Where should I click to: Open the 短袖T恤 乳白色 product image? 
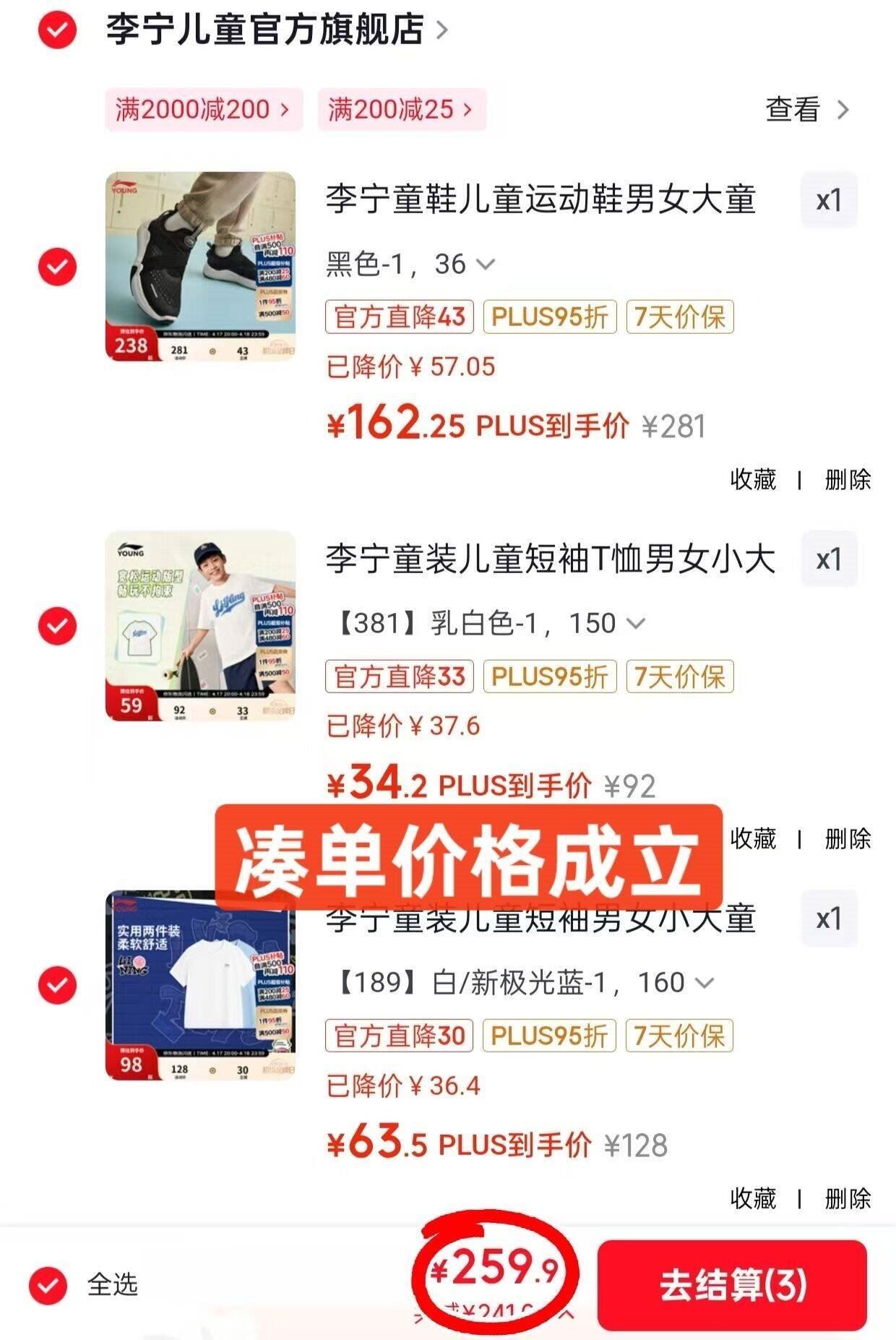point(200,626)
